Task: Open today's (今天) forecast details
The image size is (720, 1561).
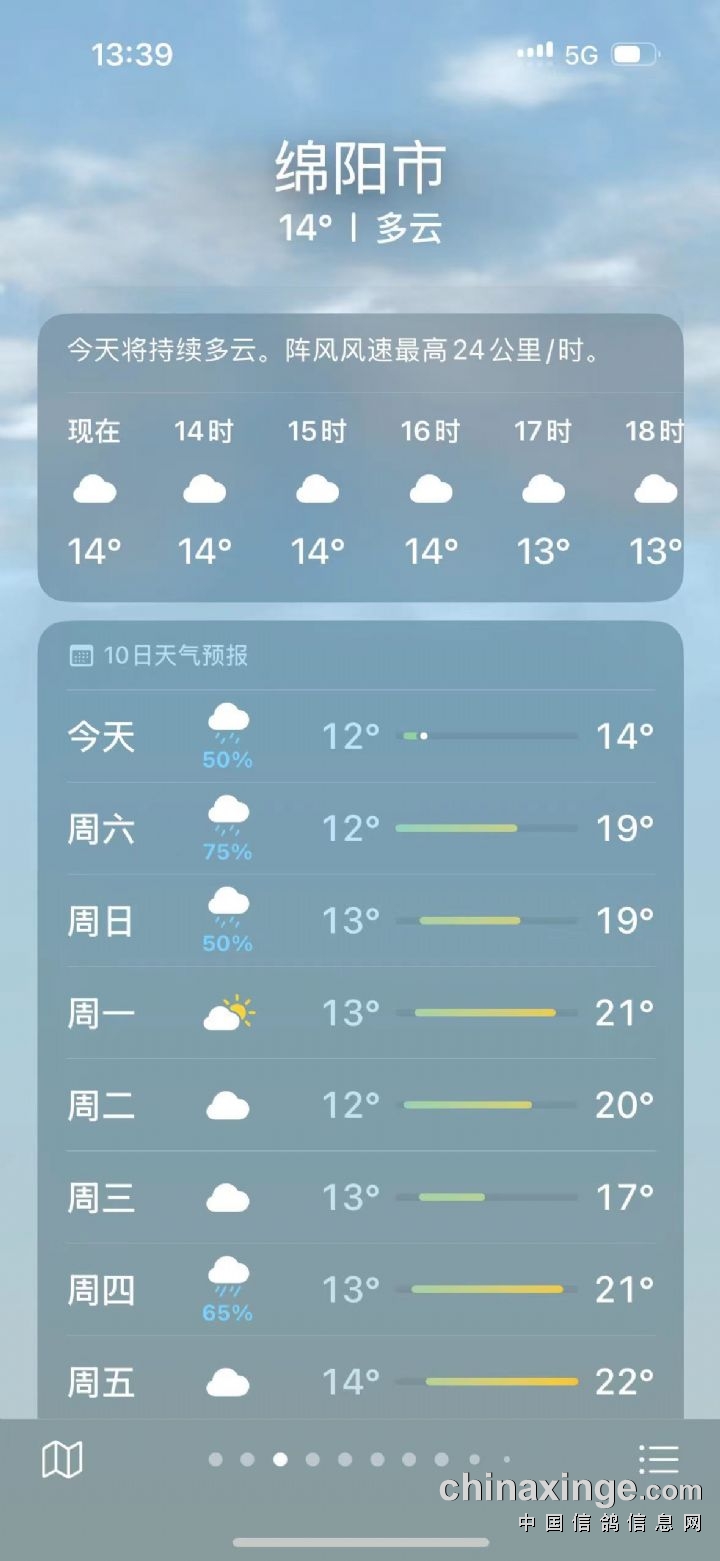Action: click(360, 737)
